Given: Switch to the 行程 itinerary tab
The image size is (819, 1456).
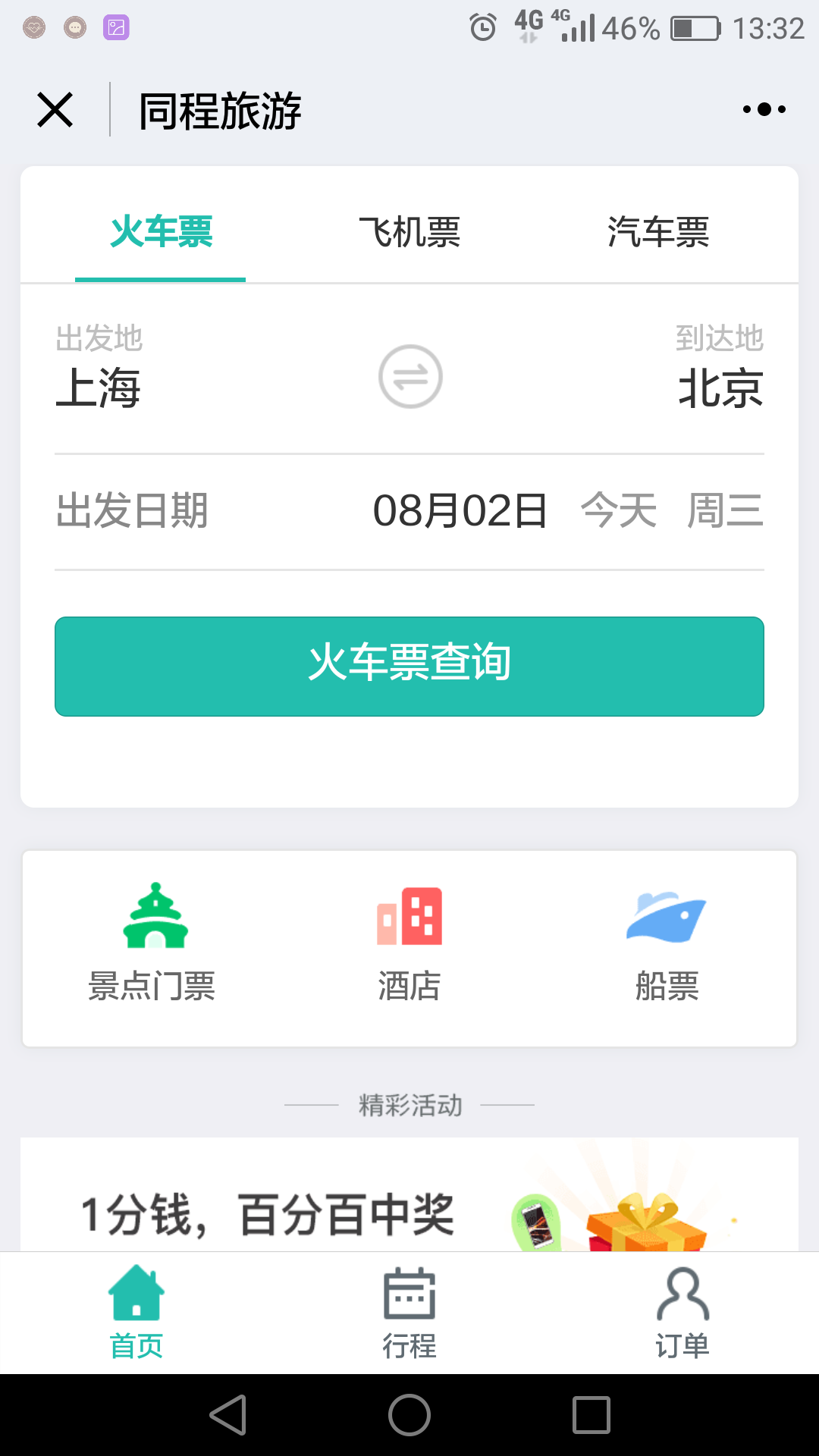Looking at the screenshot, I should 409,1312.
